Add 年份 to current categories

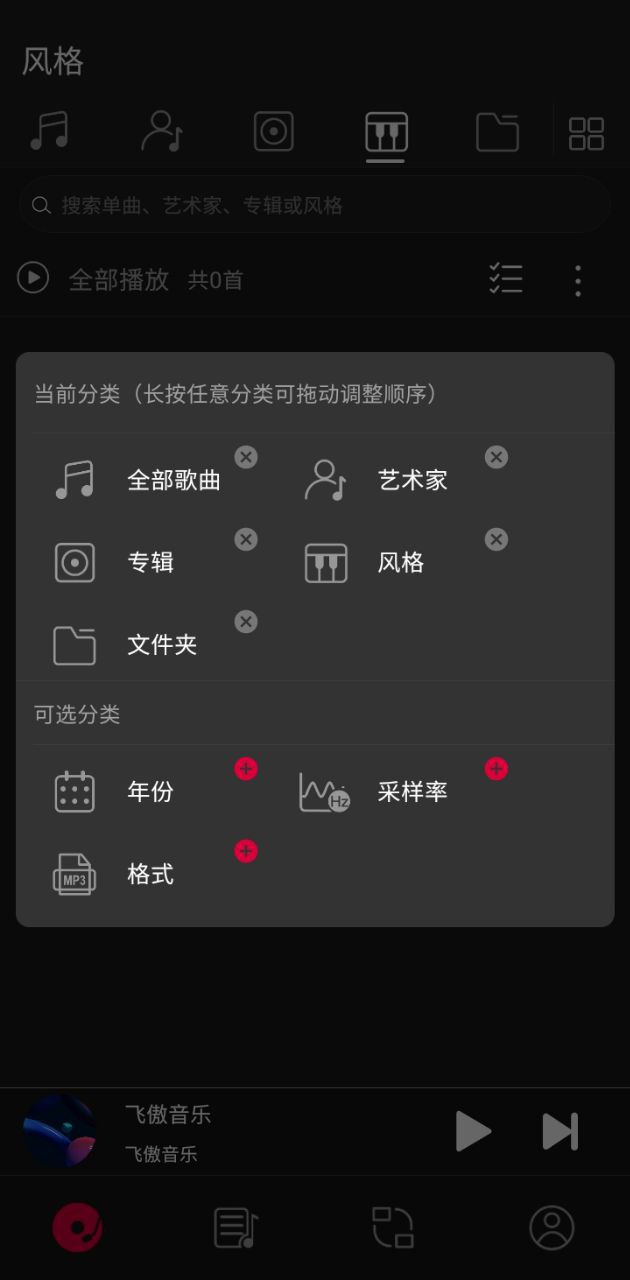click(246, 769)
